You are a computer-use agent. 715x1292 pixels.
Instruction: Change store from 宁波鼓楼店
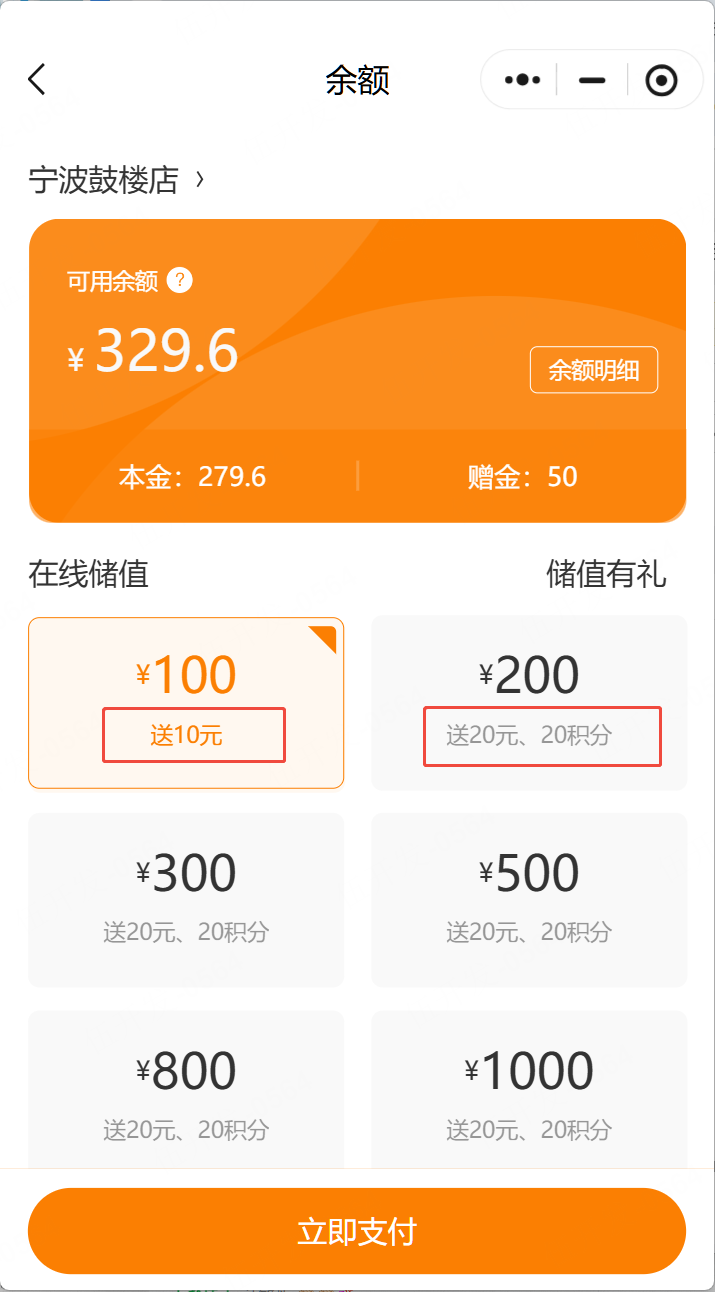(x=115, y=180)
